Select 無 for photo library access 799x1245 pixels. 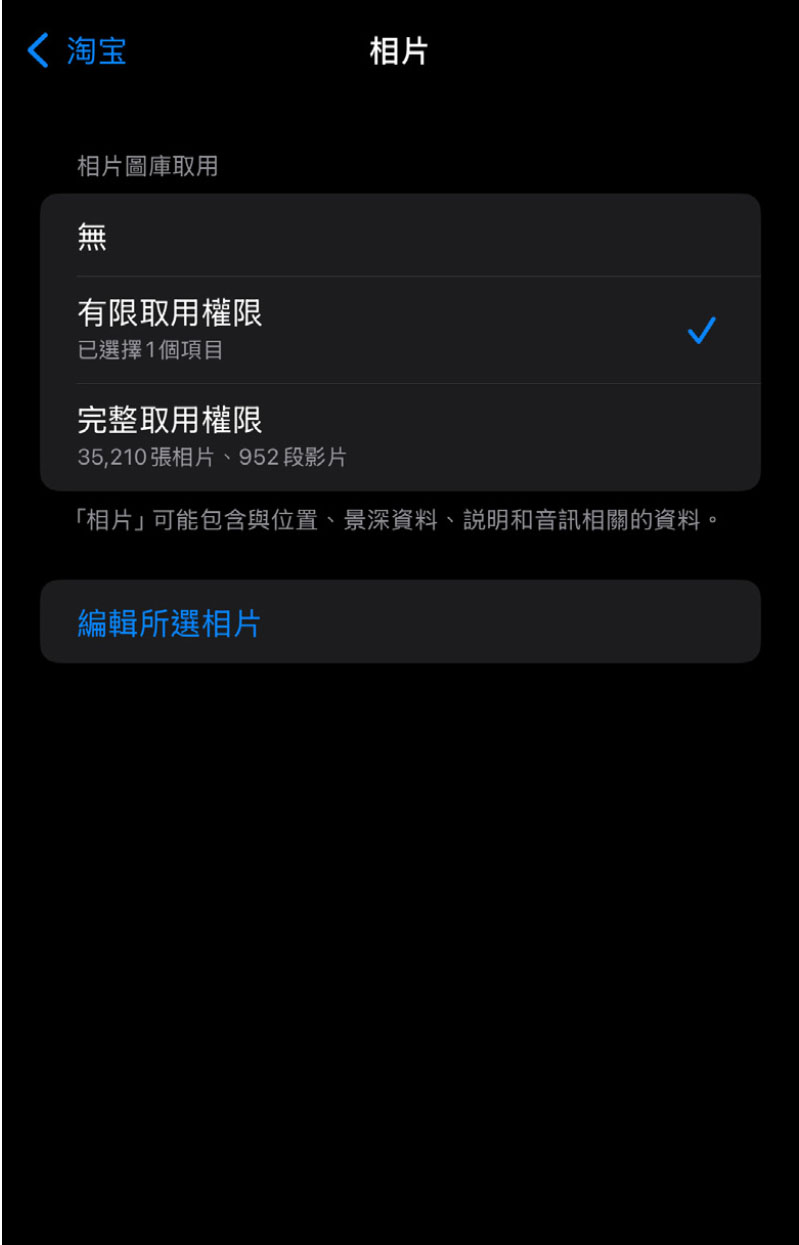tap(400, 237)
